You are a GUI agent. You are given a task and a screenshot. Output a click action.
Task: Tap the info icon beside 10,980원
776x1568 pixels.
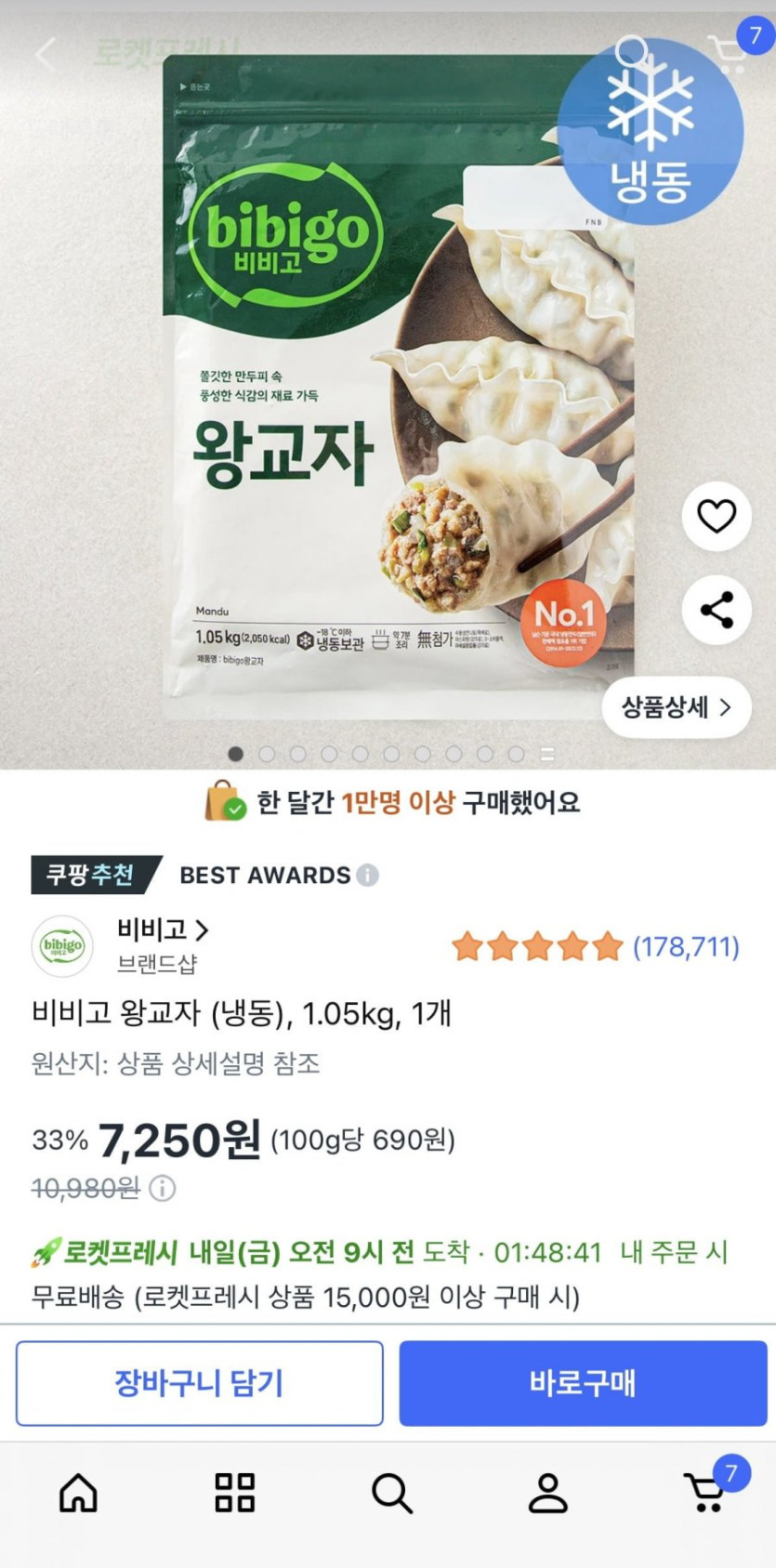(x=163, y=1188)
